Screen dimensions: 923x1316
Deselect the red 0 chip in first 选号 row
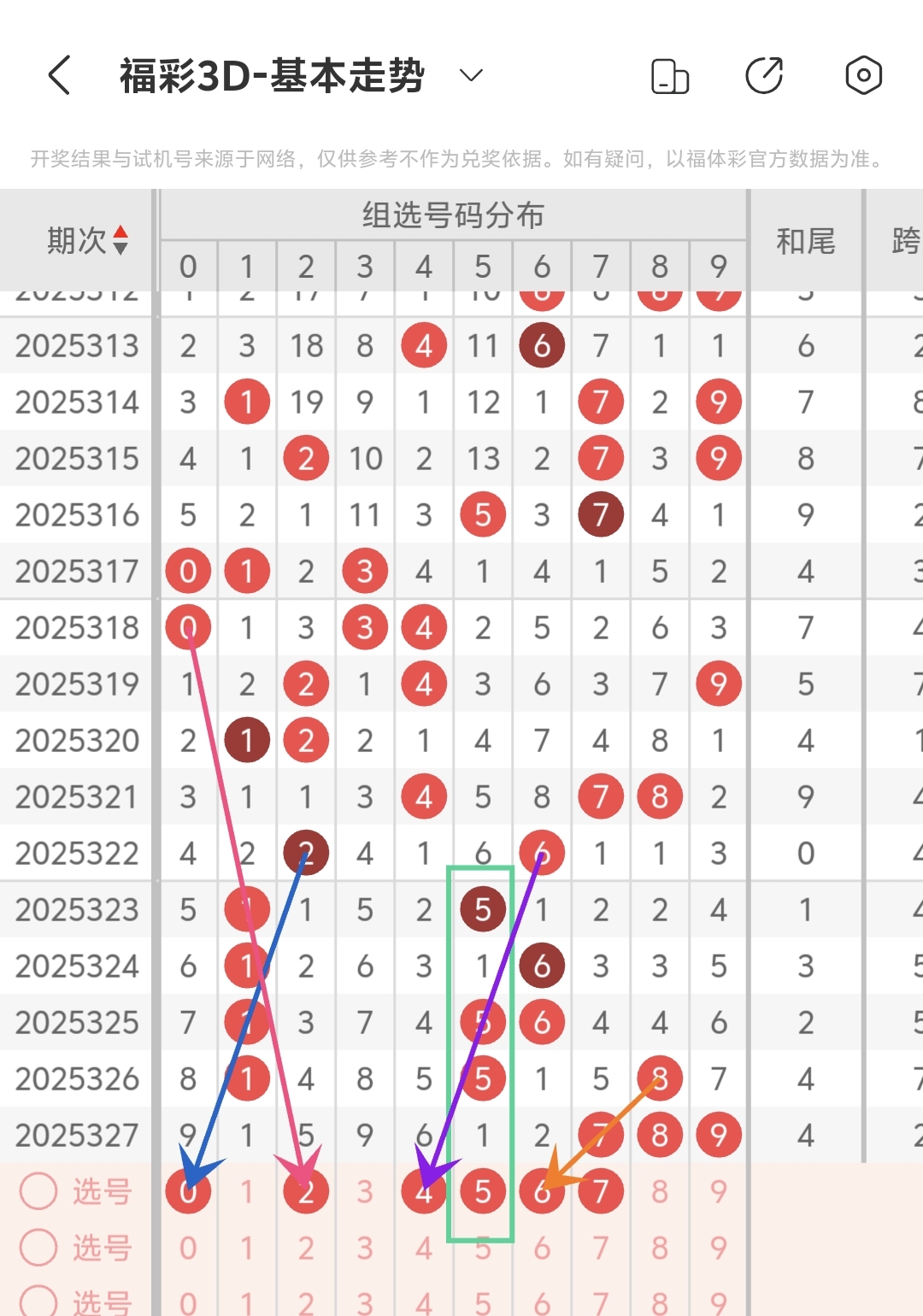[x=188, y=1190]
